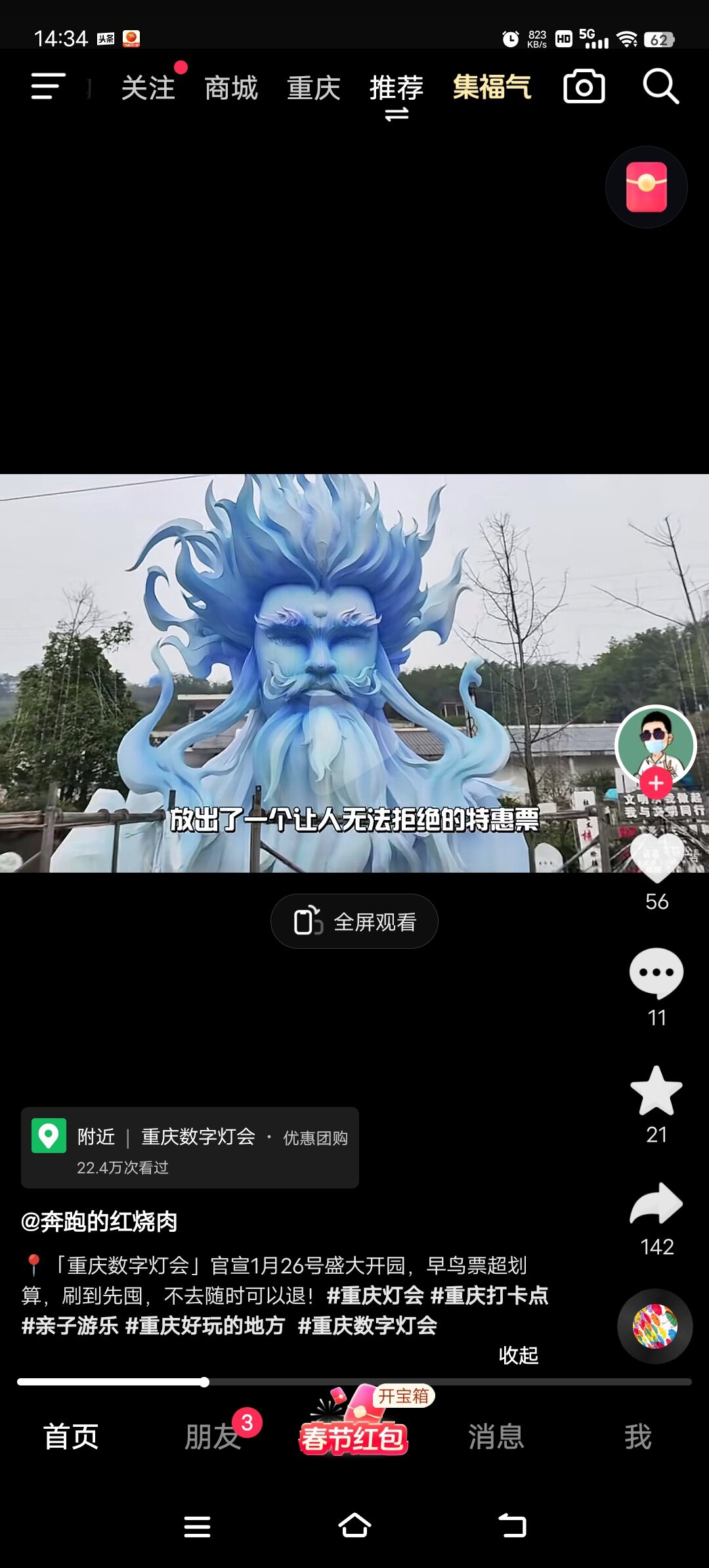Open the comments with 11 replies
Image resolution: width=709 pixels, height=1568 pixels.
pos(656,974)
